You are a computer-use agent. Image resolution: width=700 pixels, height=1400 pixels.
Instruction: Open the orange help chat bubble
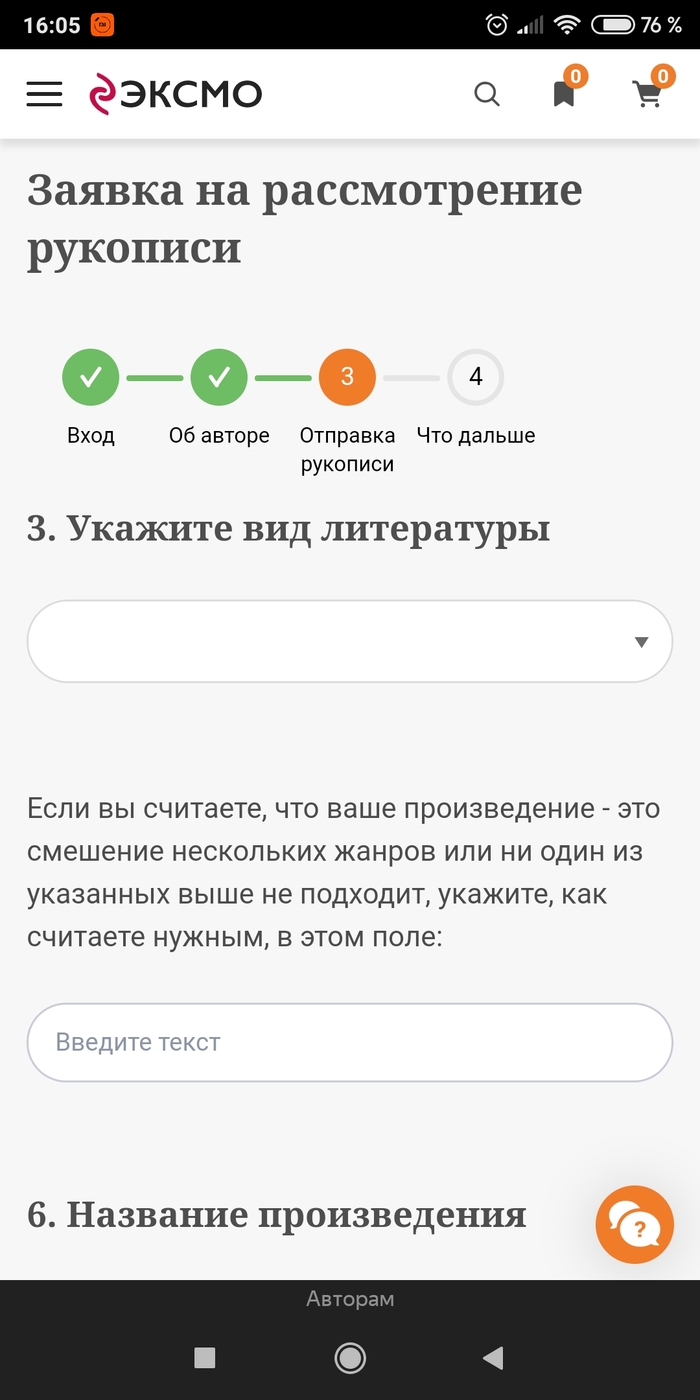pos(635,1225)
